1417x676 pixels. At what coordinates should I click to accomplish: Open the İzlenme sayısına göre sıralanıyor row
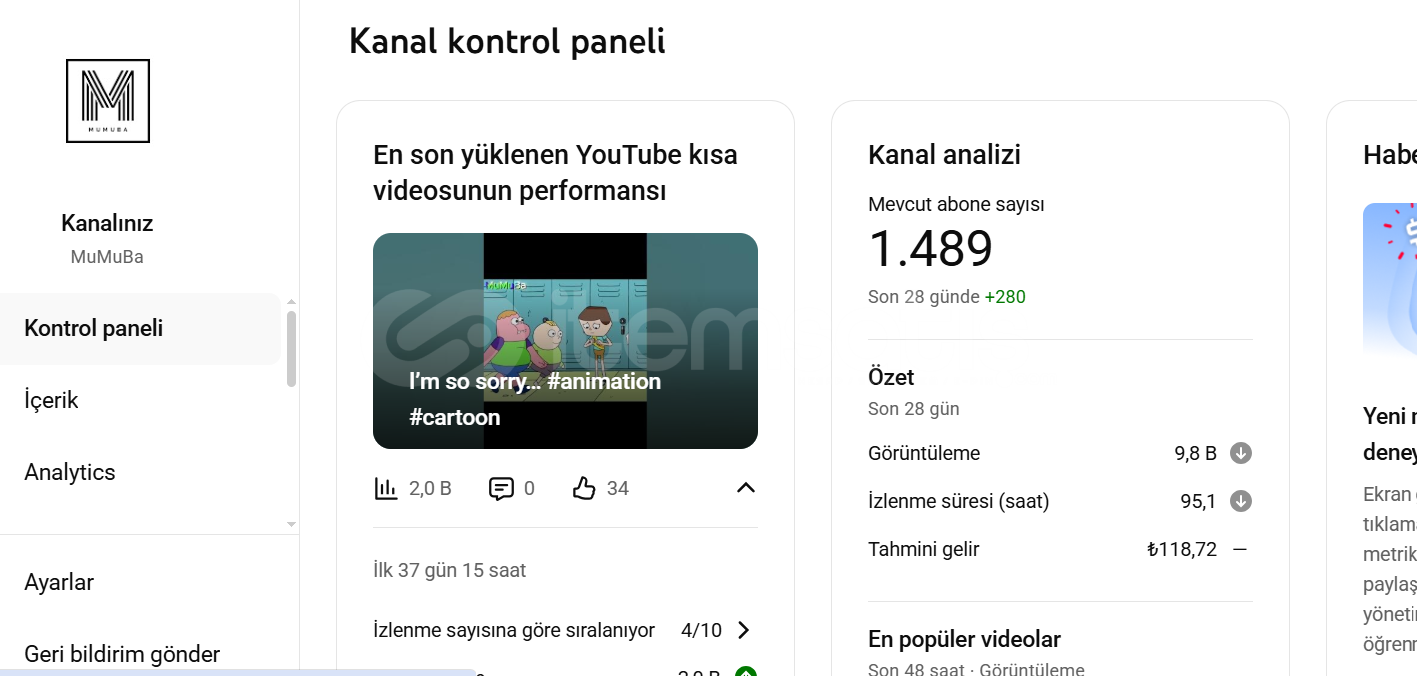point(562,631)
